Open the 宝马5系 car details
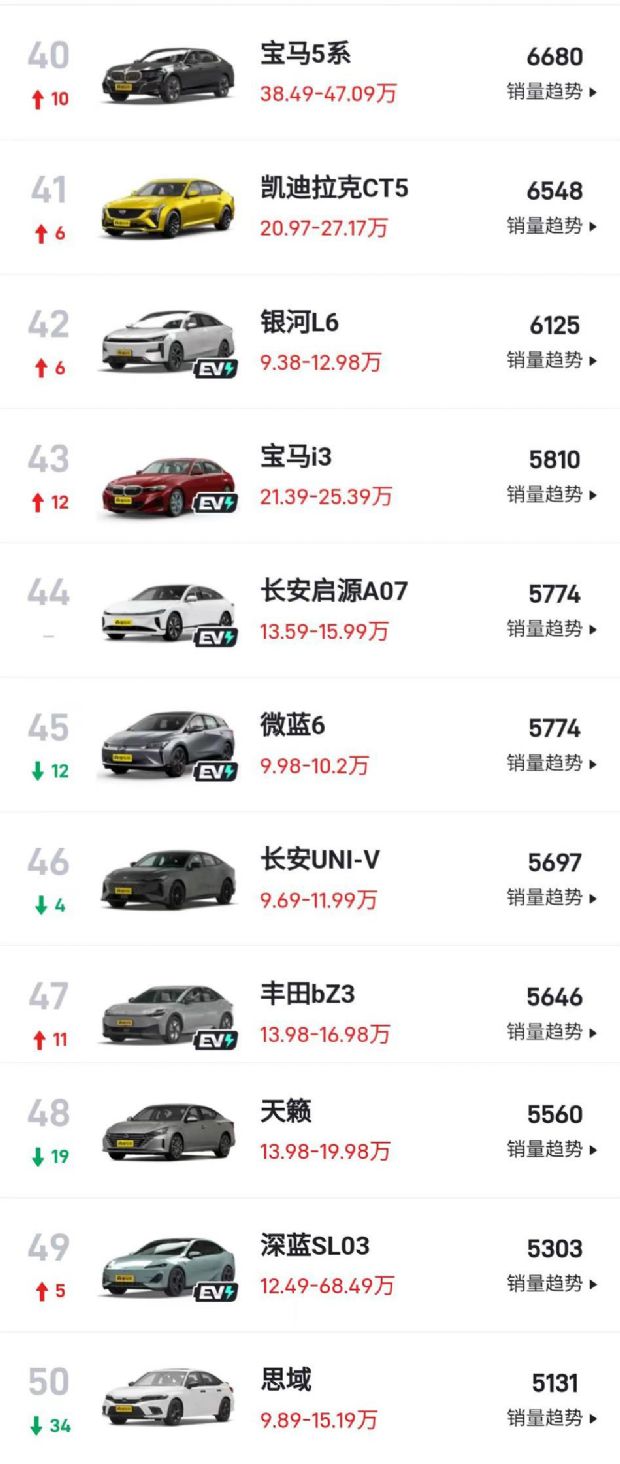 tap(305, 54)
